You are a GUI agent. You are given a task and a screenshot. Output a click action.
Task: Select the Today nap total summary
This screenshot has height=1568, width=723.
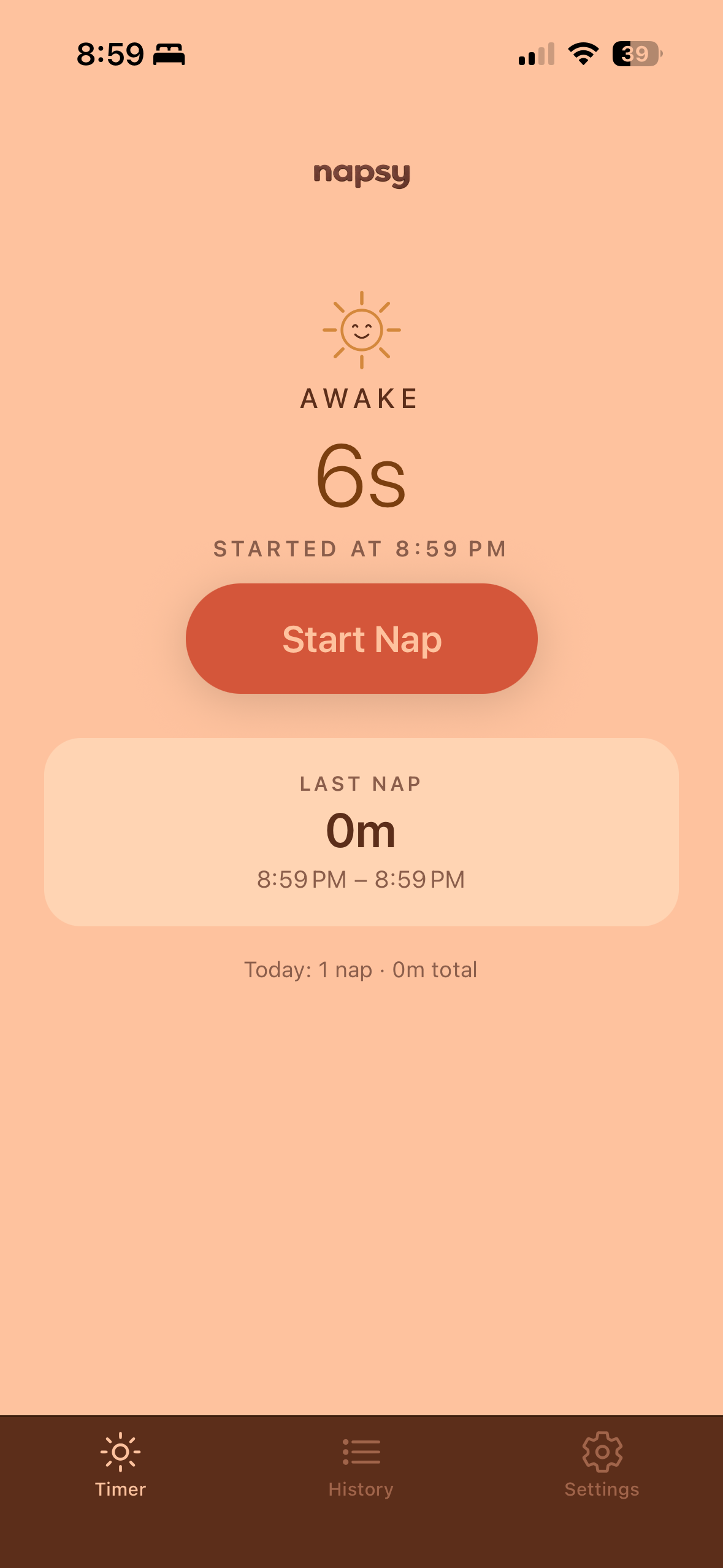(361, 969)
